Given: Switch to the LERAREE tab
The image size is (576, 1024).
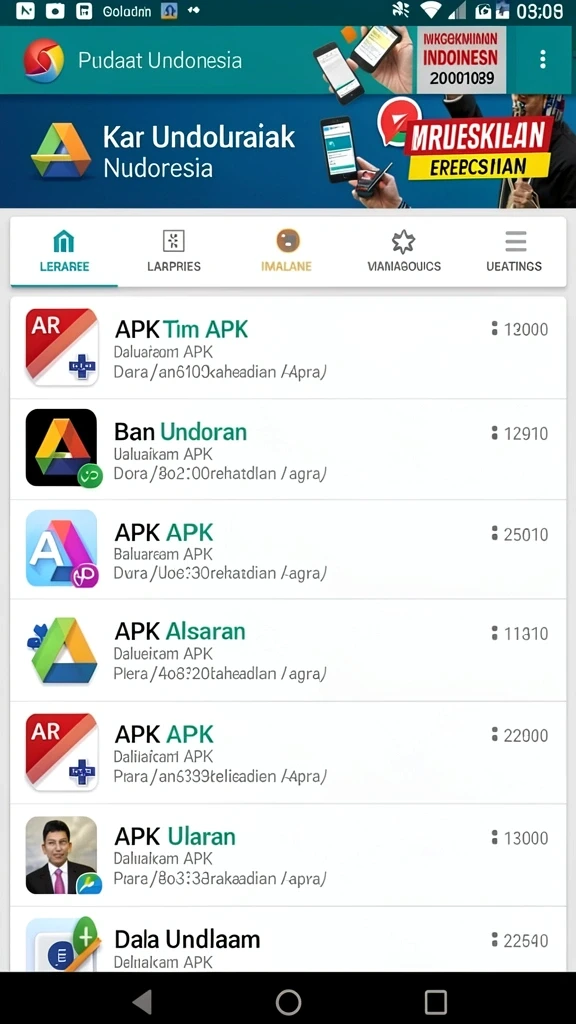Looking at the screenshot, I should [x=64, y=251].
